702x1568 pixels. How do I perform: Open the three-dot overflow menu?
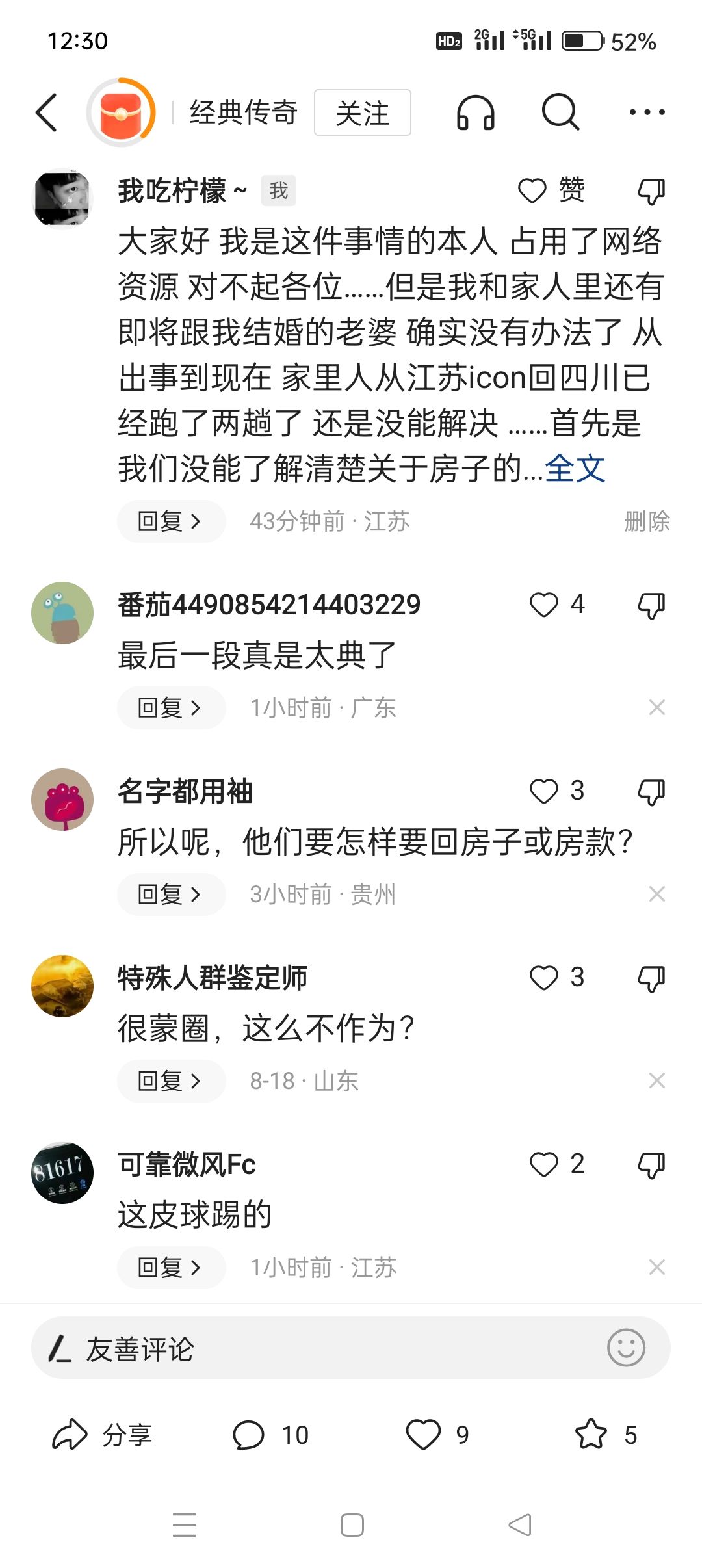click(x=647, y=112)
